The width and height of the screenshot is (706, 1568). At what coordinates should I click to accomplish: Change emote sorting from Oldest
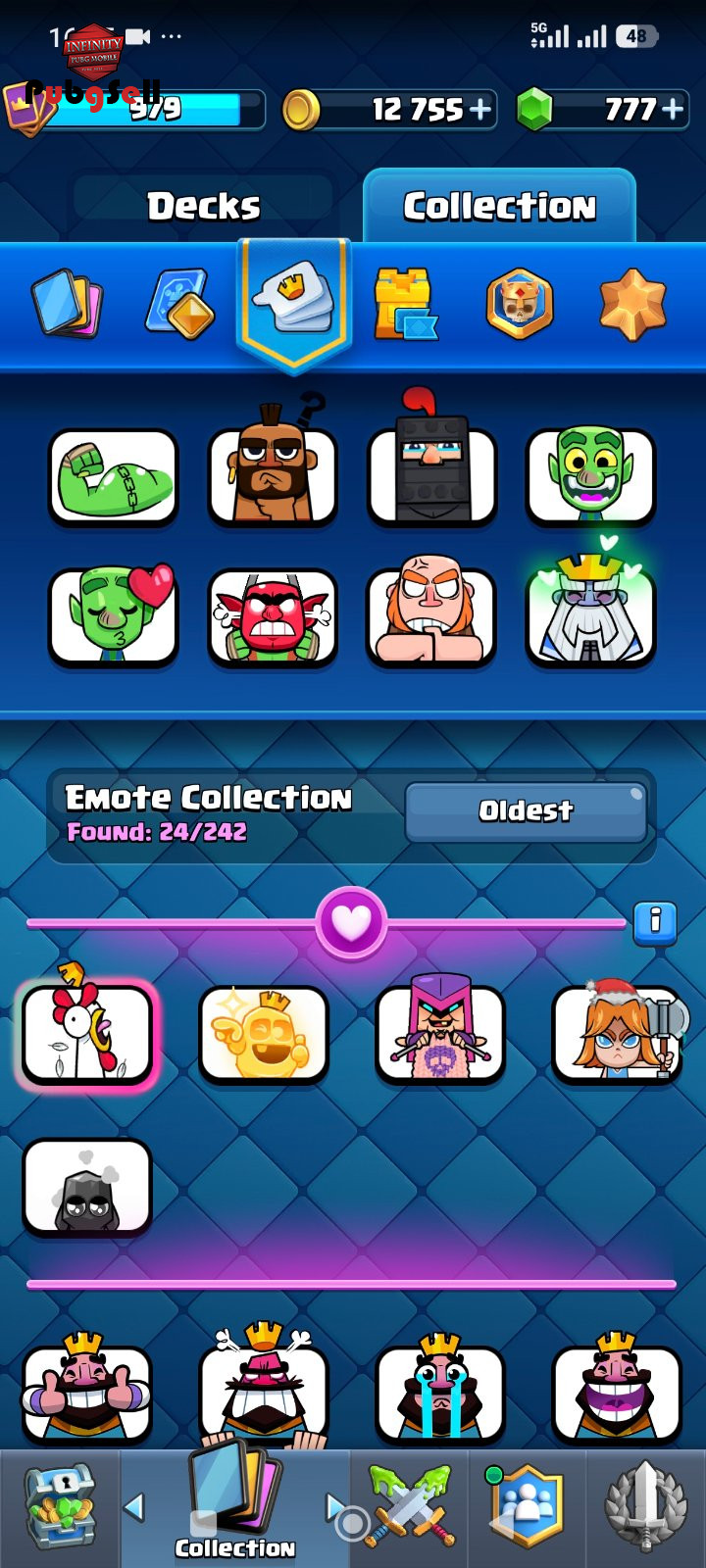pos(527,811)
